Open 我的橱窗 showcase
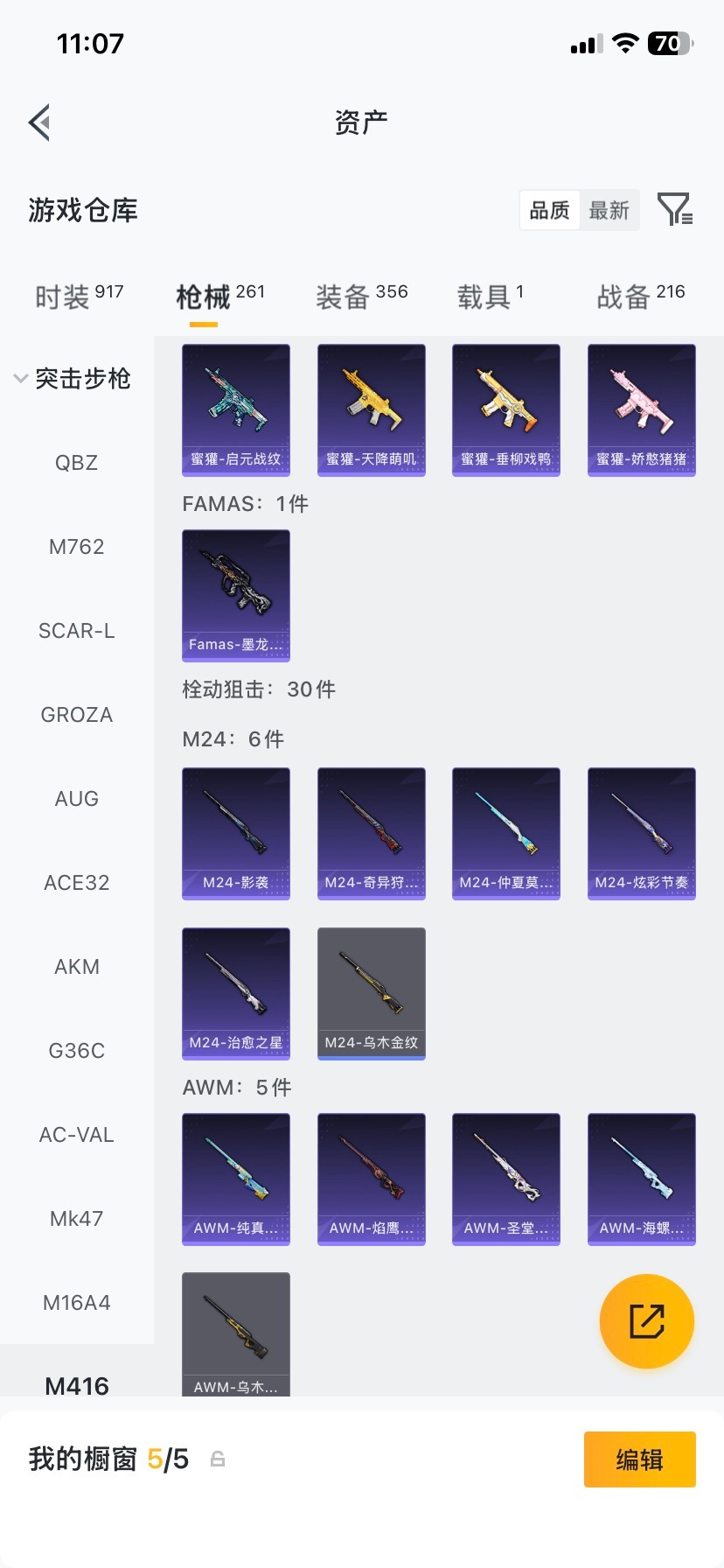 [83, 1459]
